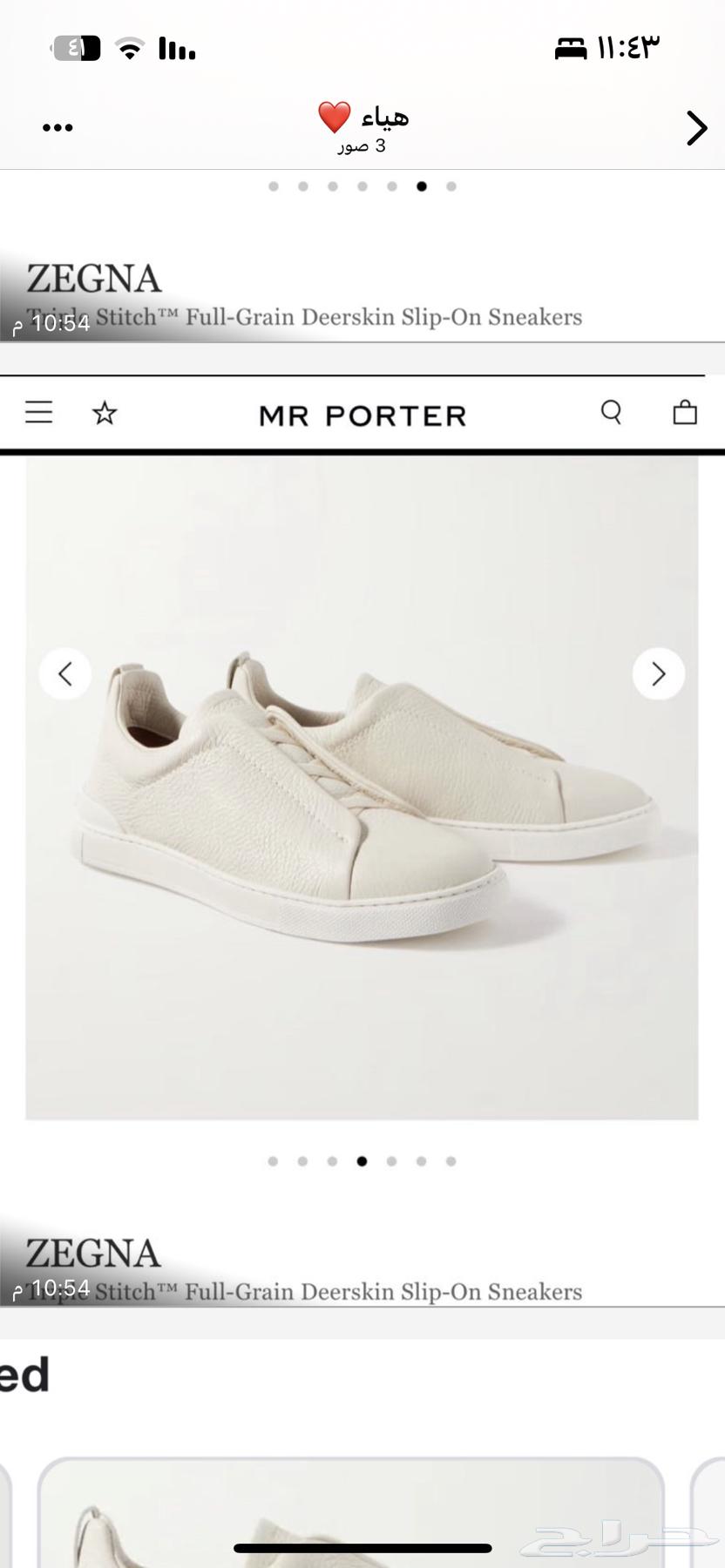Tap the Wi-Fi icon in status bar

[129, 48]
